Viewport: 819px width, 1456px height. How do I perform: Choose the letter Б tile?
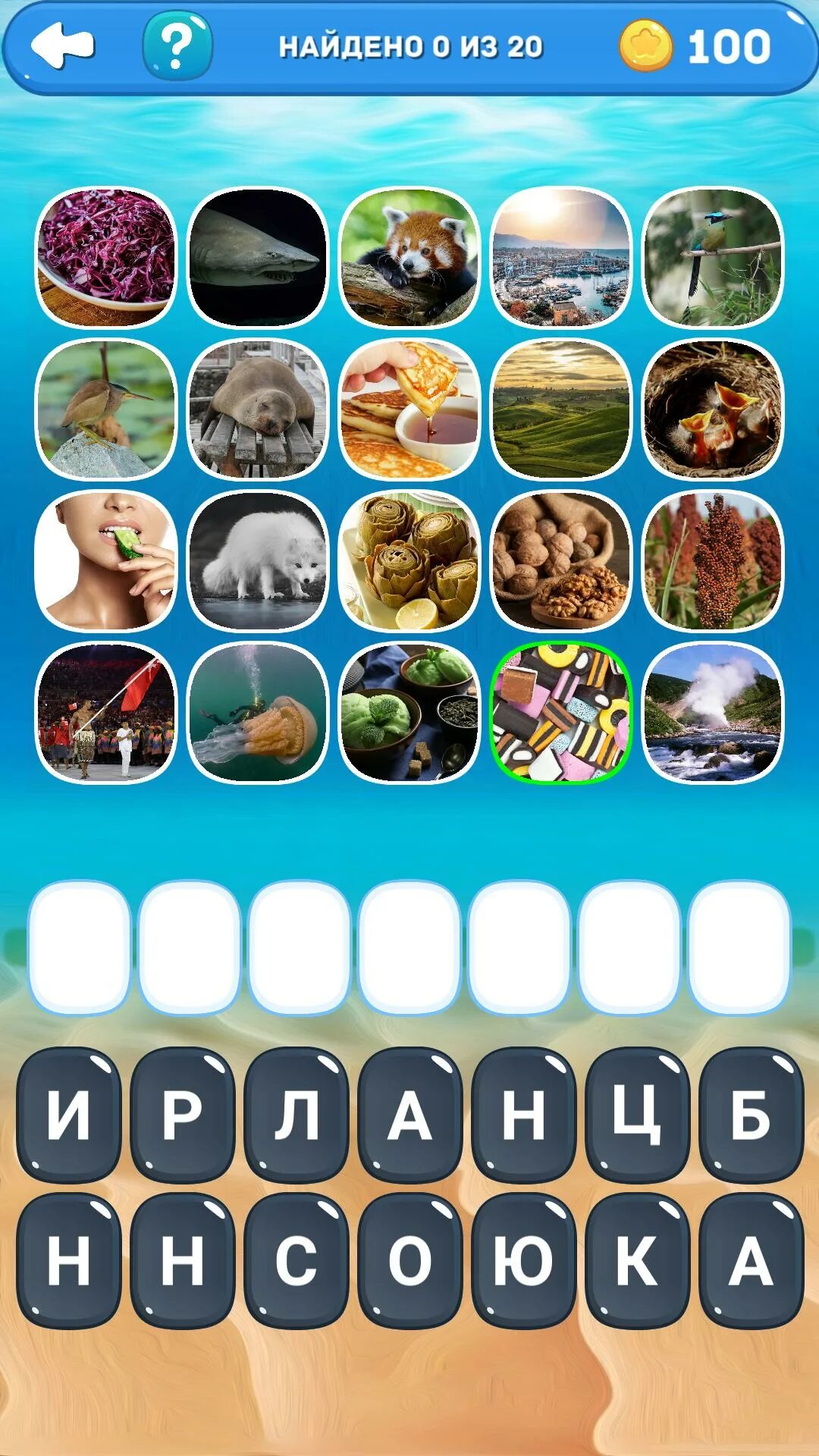[x=751, y=1115]
